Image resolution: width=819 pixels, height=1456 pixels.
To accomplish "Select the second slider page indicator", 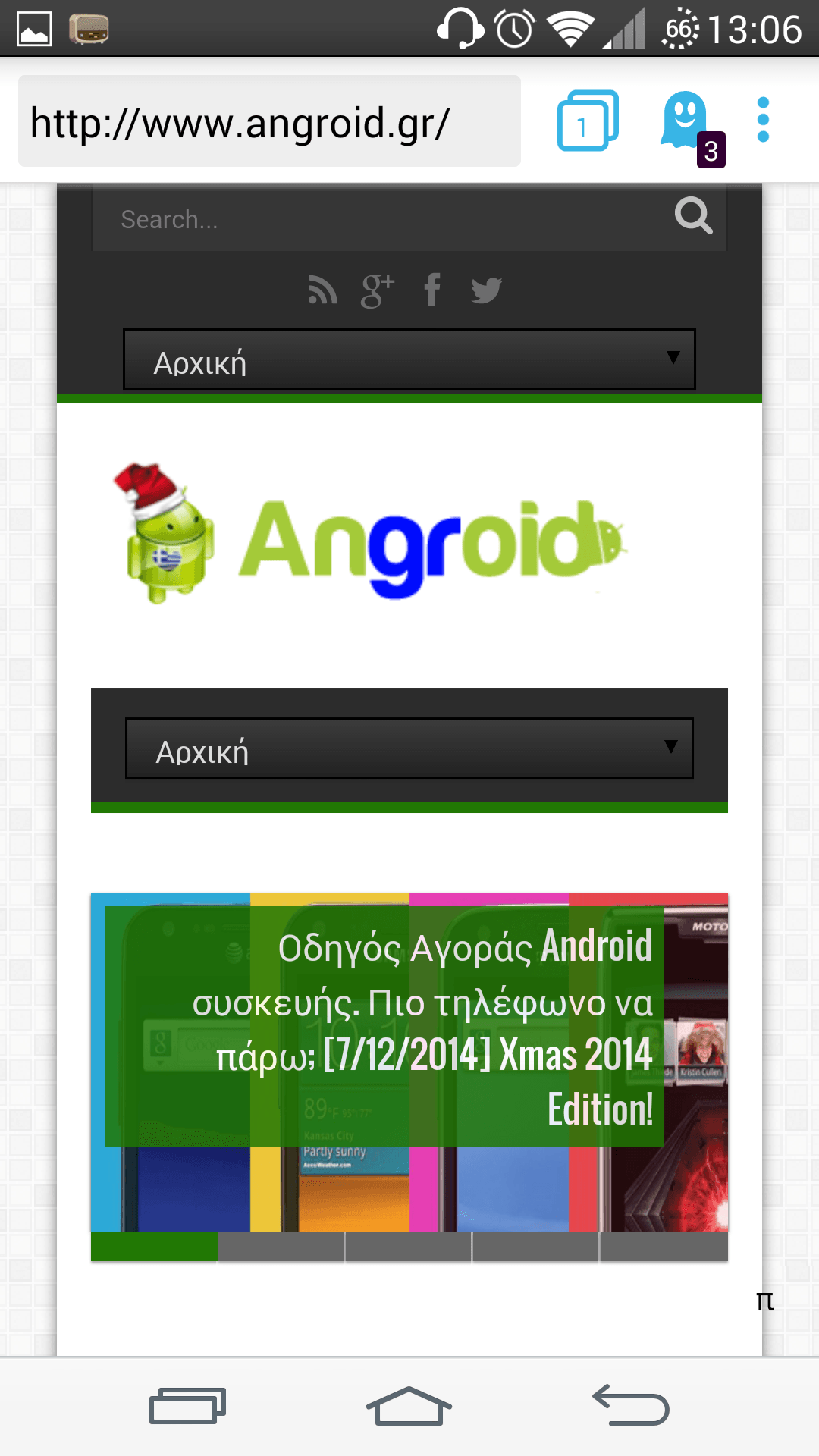I will click(x=281, y=1247).
